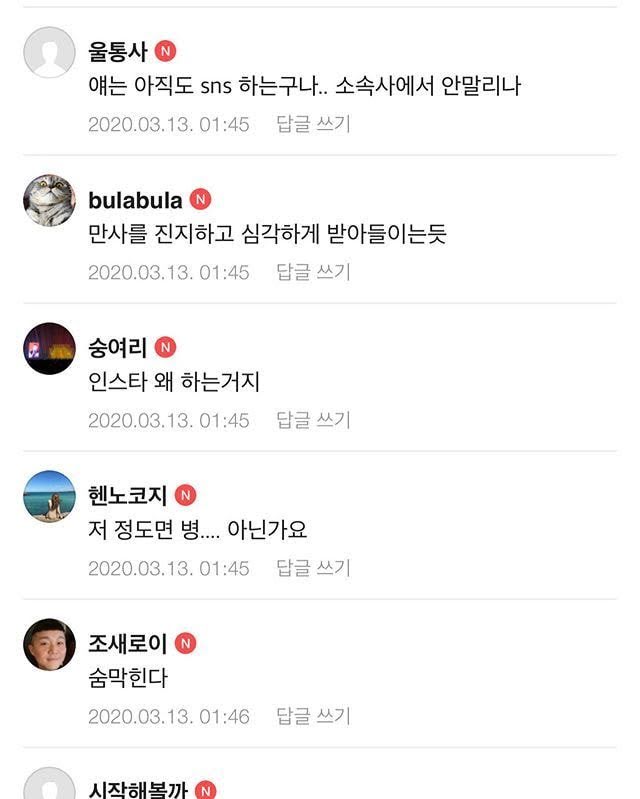
Task: Open the default avatar of 울통사
Action: [x=49, y=52]
